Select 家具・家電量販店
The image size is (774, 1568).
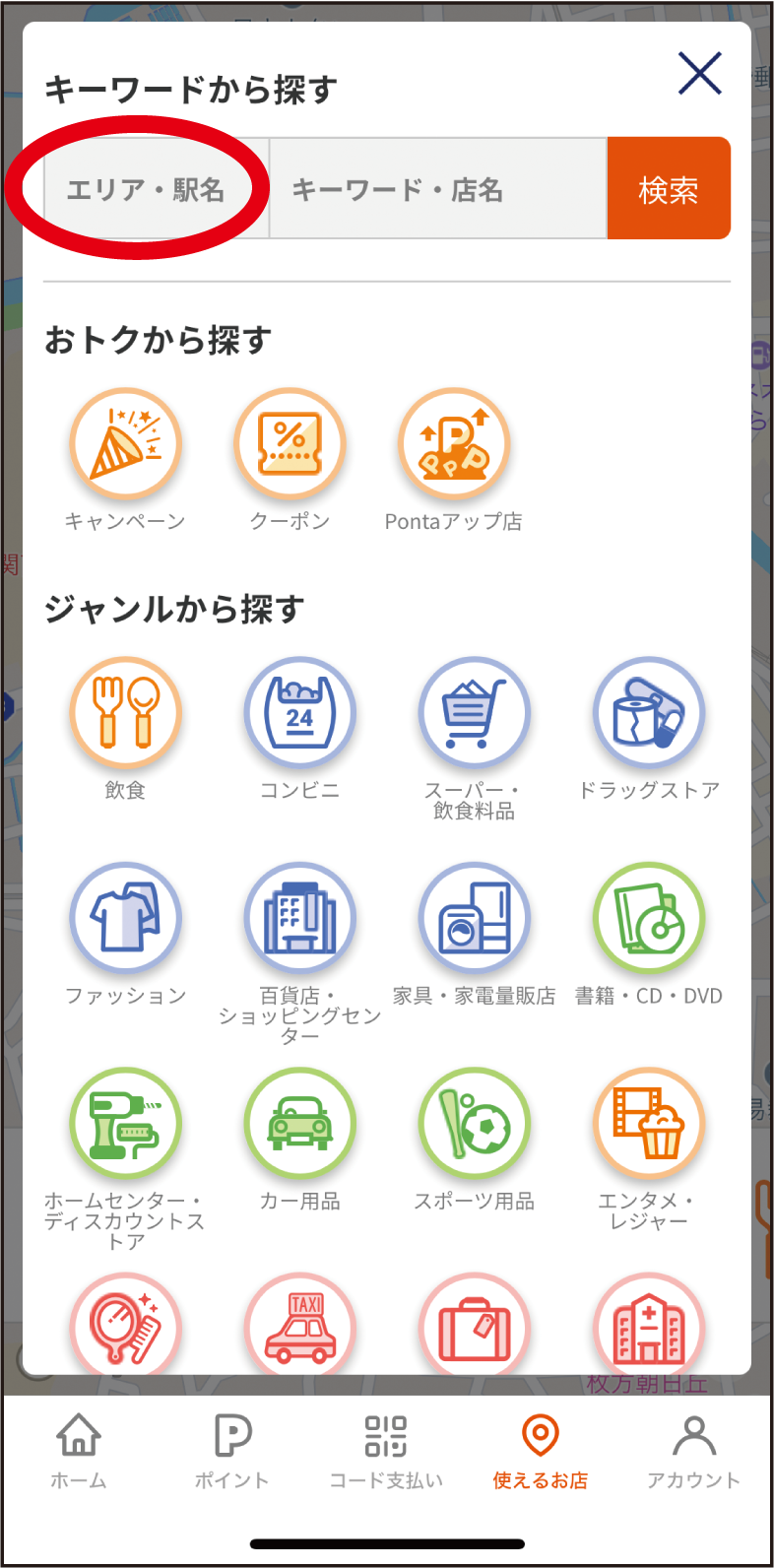[x=474, y=919]
